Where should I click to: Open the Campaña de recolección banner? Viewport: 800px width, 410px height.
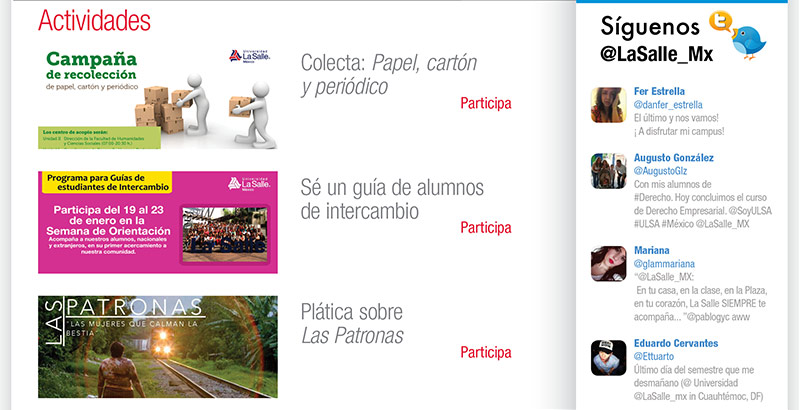(158, 97)
